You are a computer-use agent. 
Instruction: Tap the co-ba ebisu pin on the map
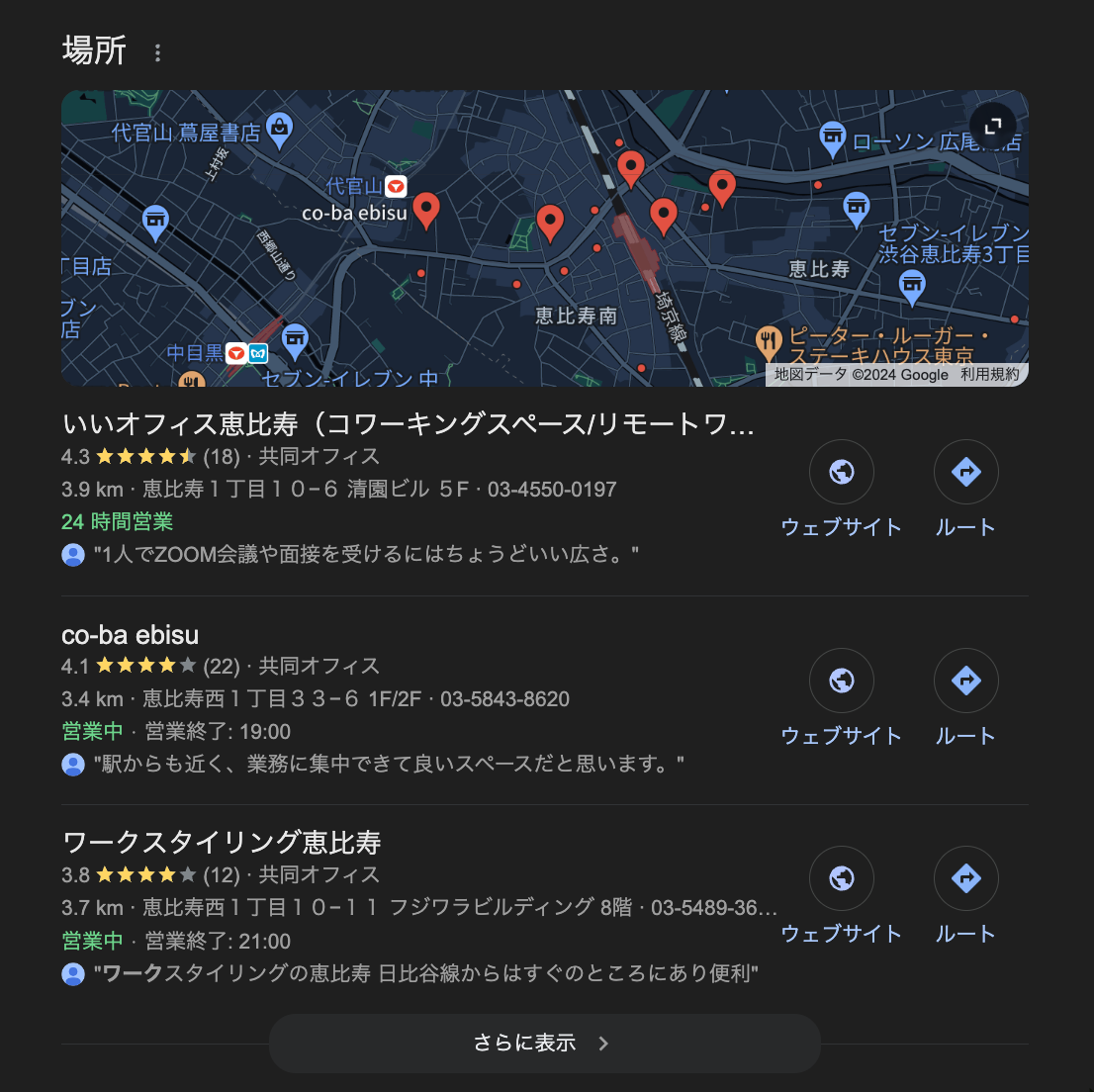(426, 209)
